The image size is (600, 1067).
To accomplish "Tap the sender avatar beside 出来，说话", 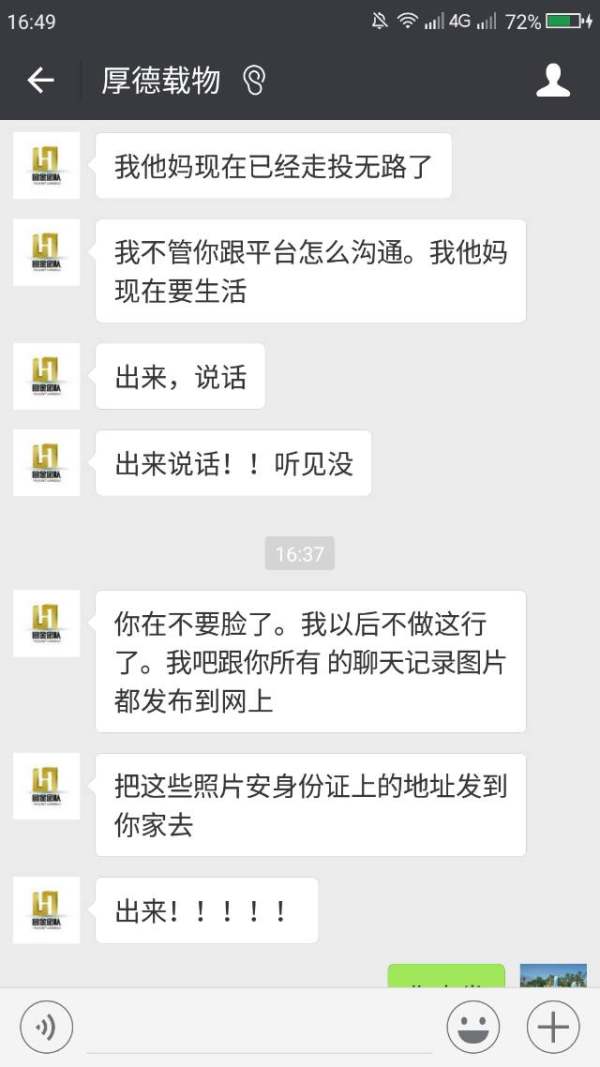I will pos(46,376).
